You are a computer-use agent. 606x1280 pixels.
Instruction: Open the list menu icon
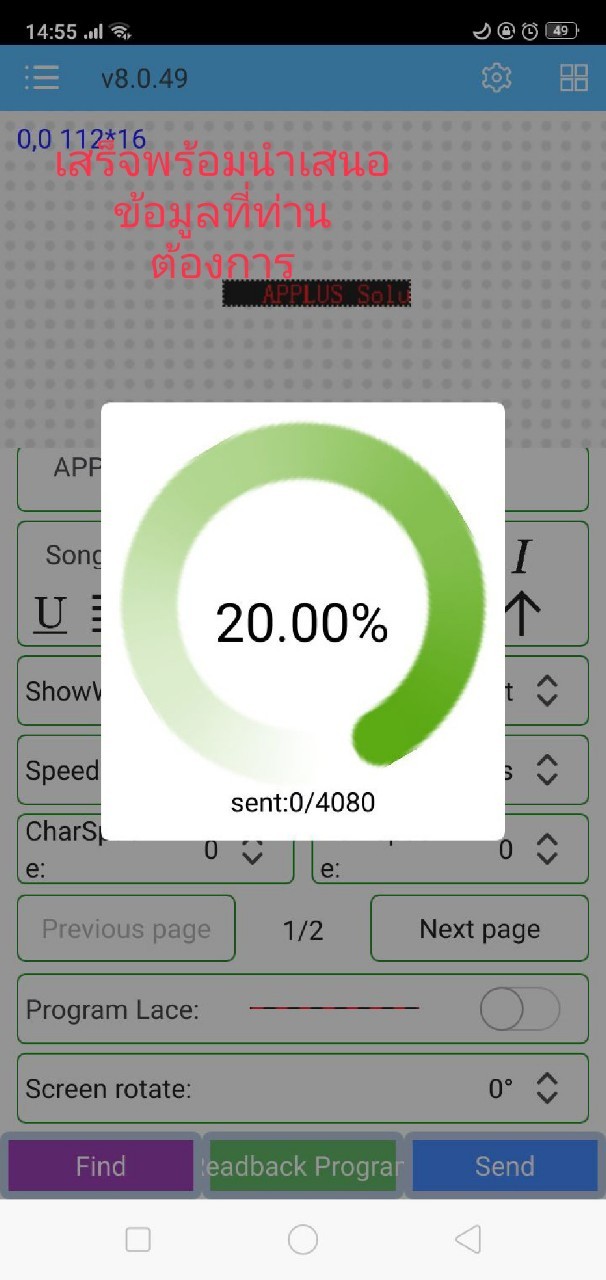(x=42, y=78)
